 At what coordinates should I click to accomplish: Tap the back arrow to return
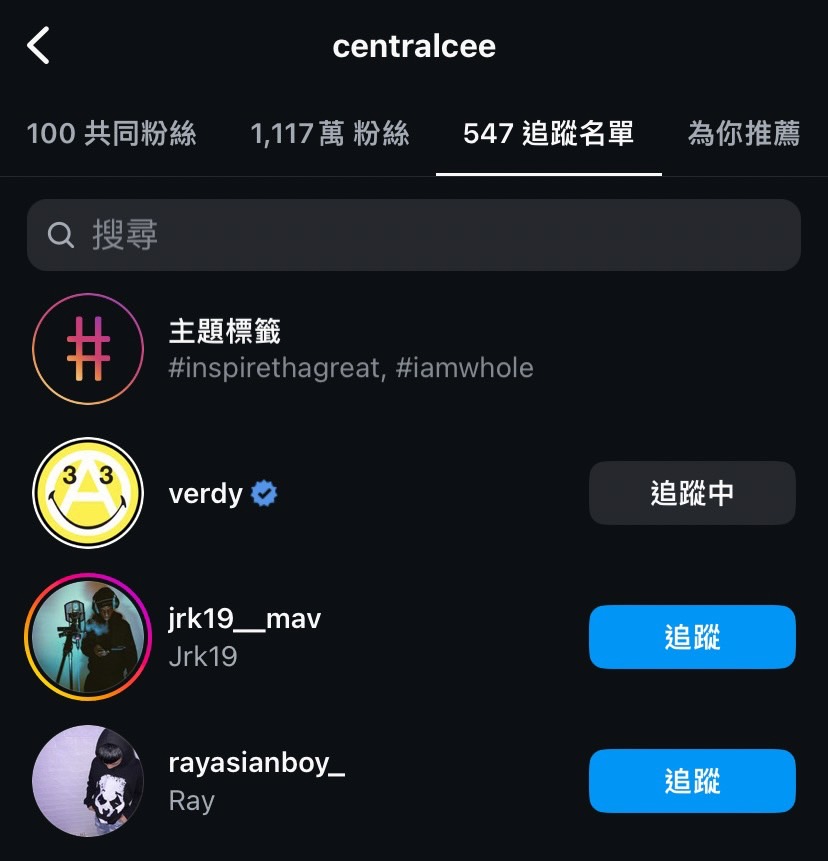(x=38, y=44)
